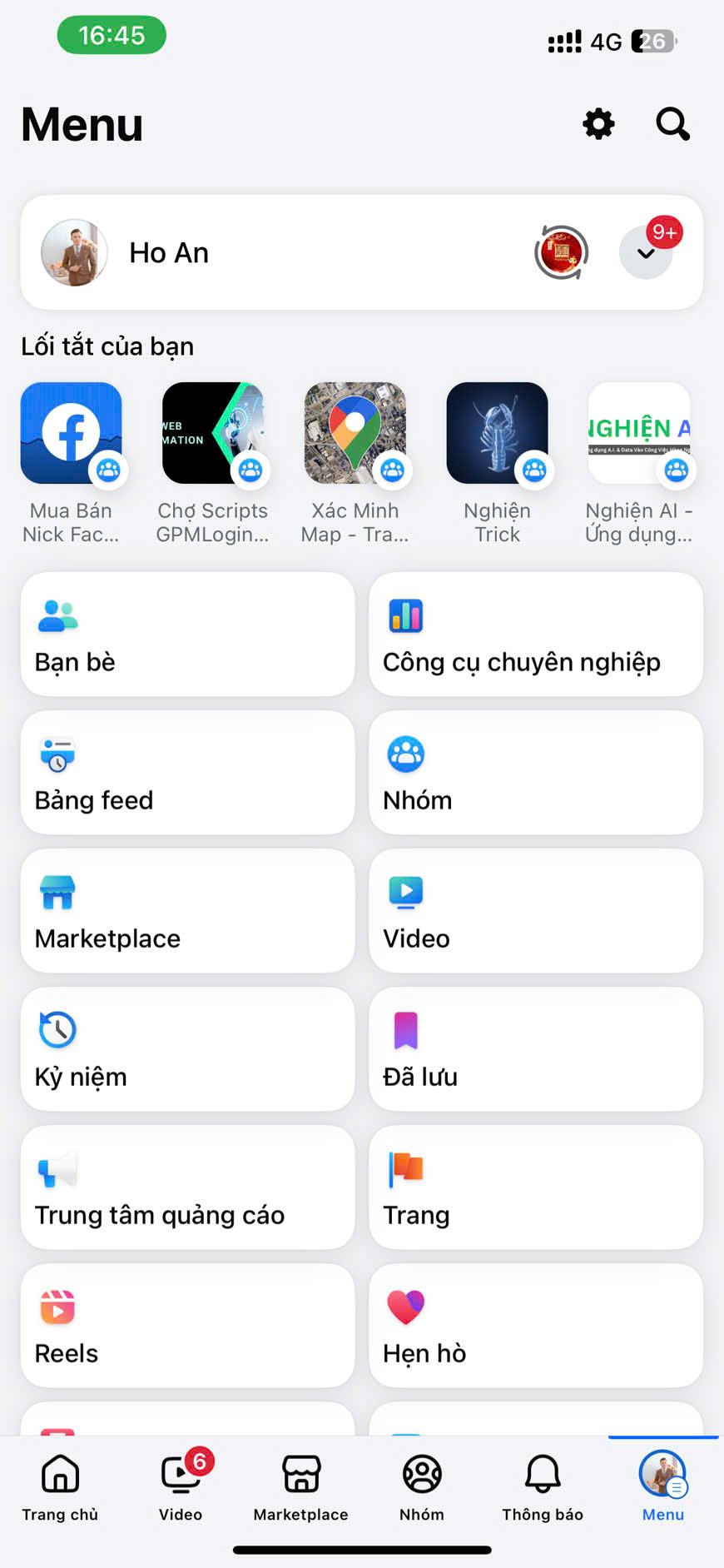
Task: Tap the search magnifier icon
Action: click(672, 124)
